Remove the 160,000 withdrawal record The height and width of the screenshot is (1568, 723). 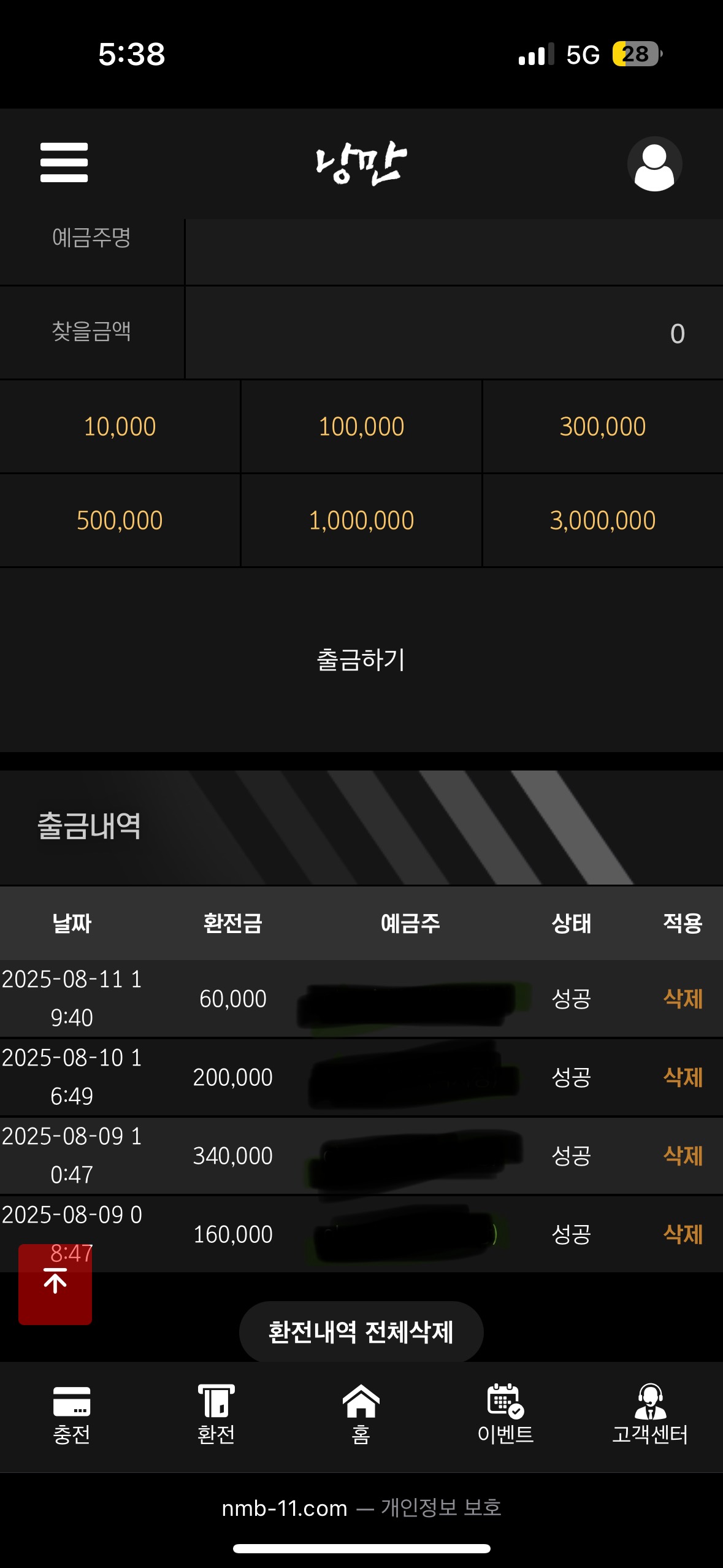point(683,1234)
